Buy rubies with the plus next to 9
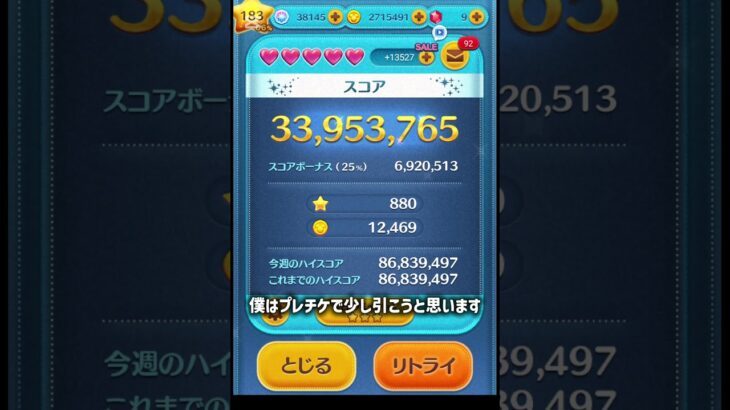The height and width of the screenshot is (410, 730). pyautogui.click(x=477, y=17)
